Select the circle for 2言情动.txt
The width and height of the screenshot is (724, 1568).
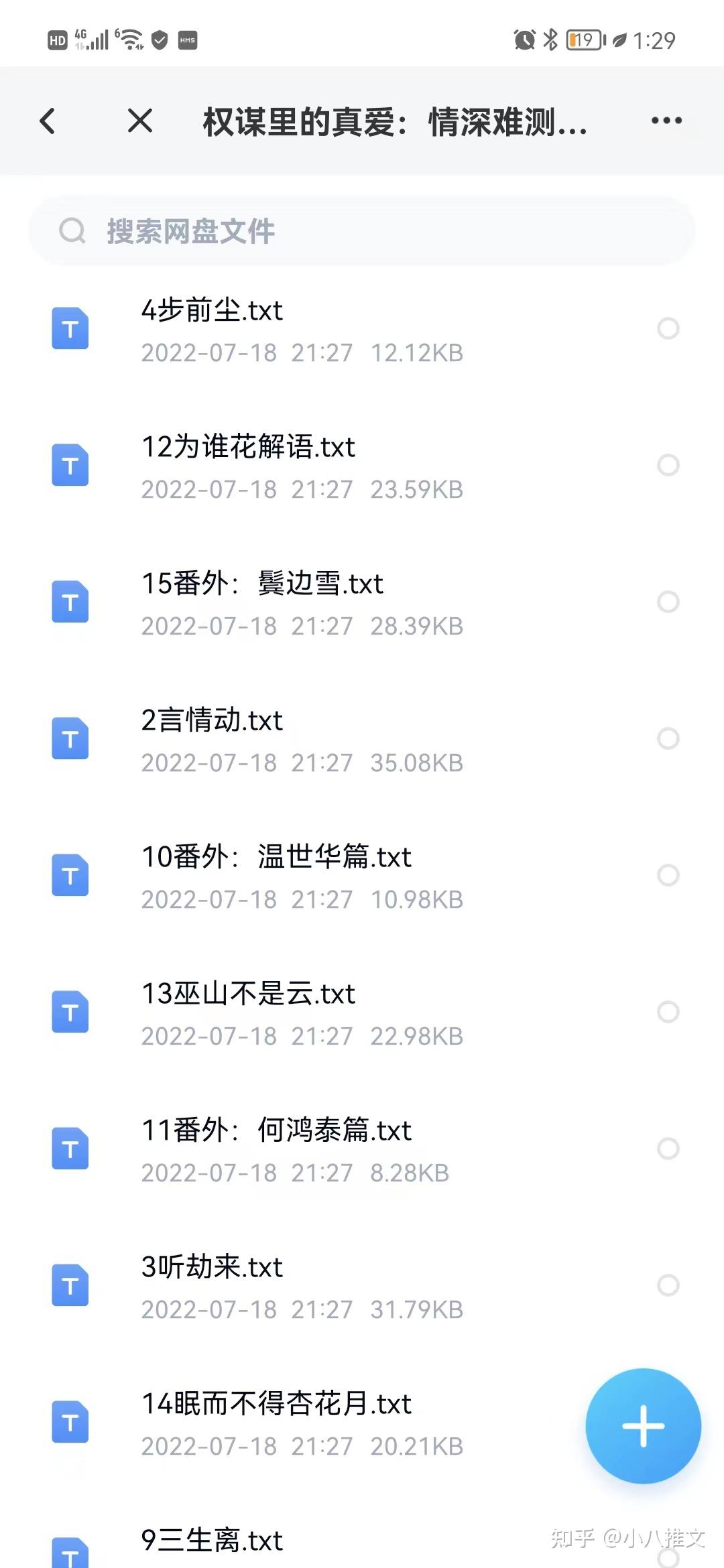coord(668,738)
